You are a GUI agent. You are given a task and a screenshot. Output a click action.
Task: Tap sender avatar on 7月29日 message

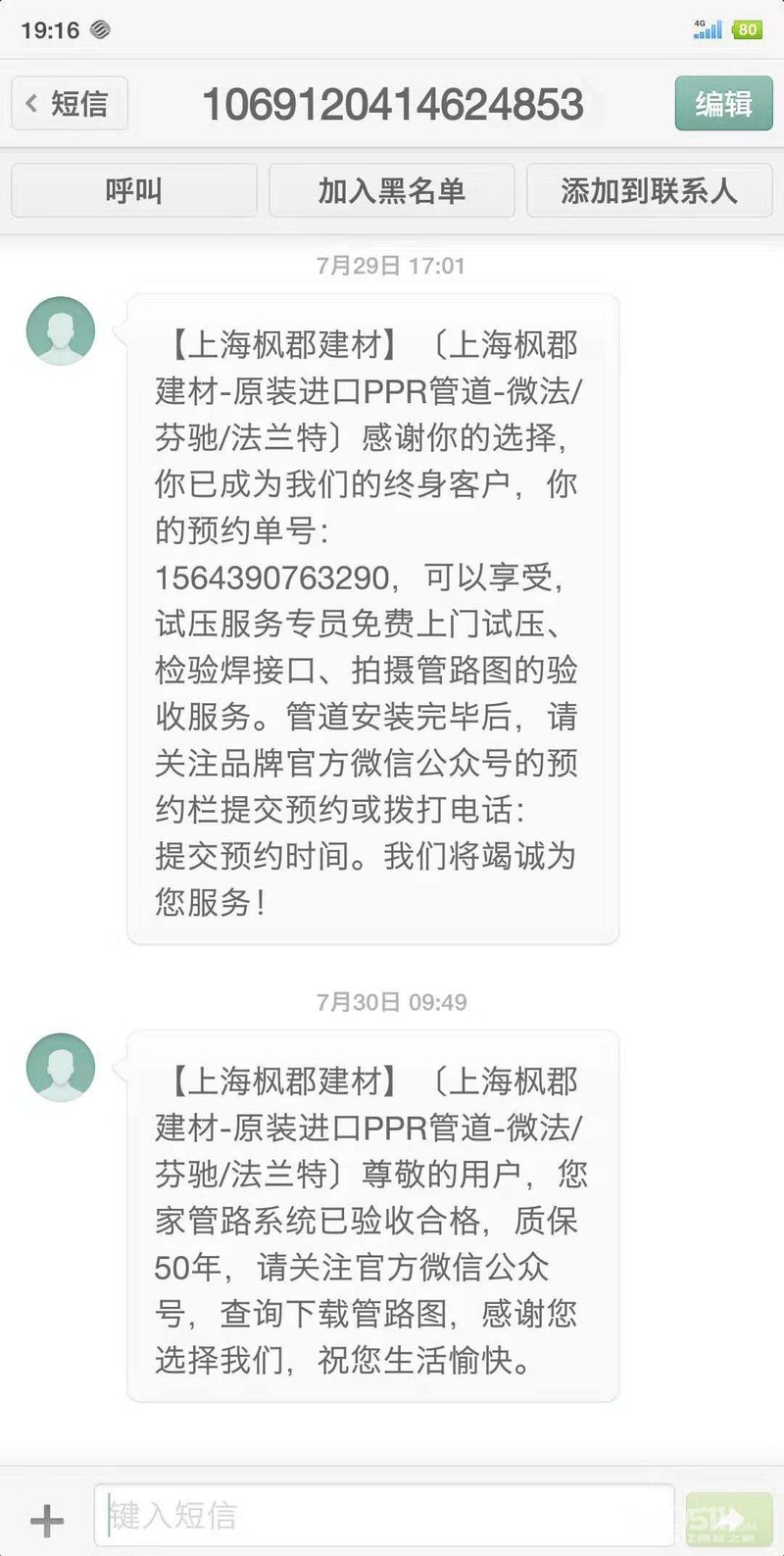point(61,331)
